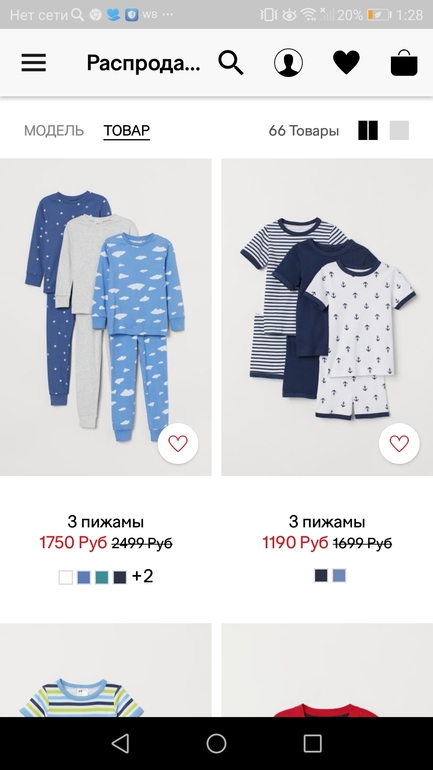The height and width of the screenshot is (770, 433).
Task: Select the white swatch for 1750 Руб pajamas
Action: (65, 577)
